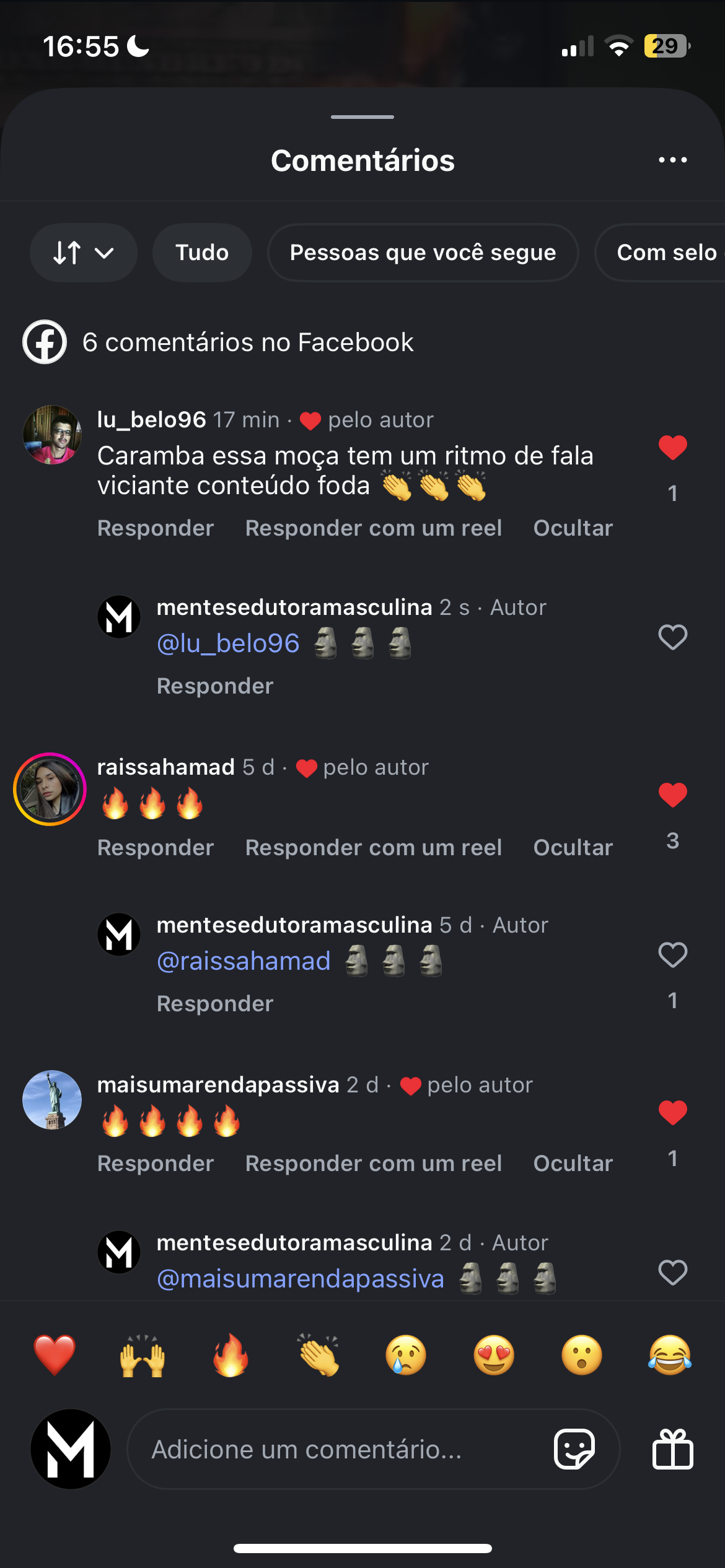
Task: Filter by Pessoas que você segue
Action: [x=423, y=253]
